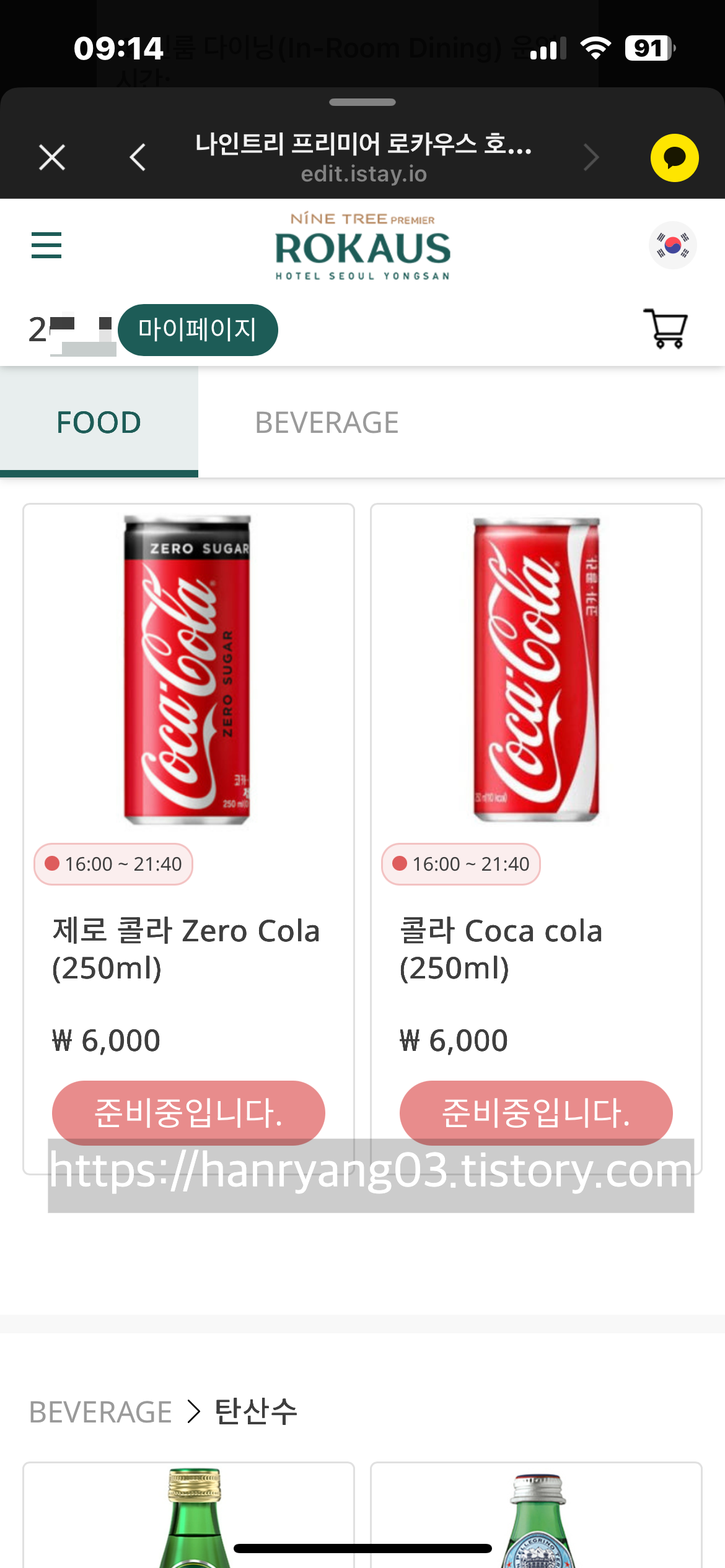Tap 준비중입니다 button under Zero Cola
The width and height of the screenshot is (725, 1568).
[188, 1112]
